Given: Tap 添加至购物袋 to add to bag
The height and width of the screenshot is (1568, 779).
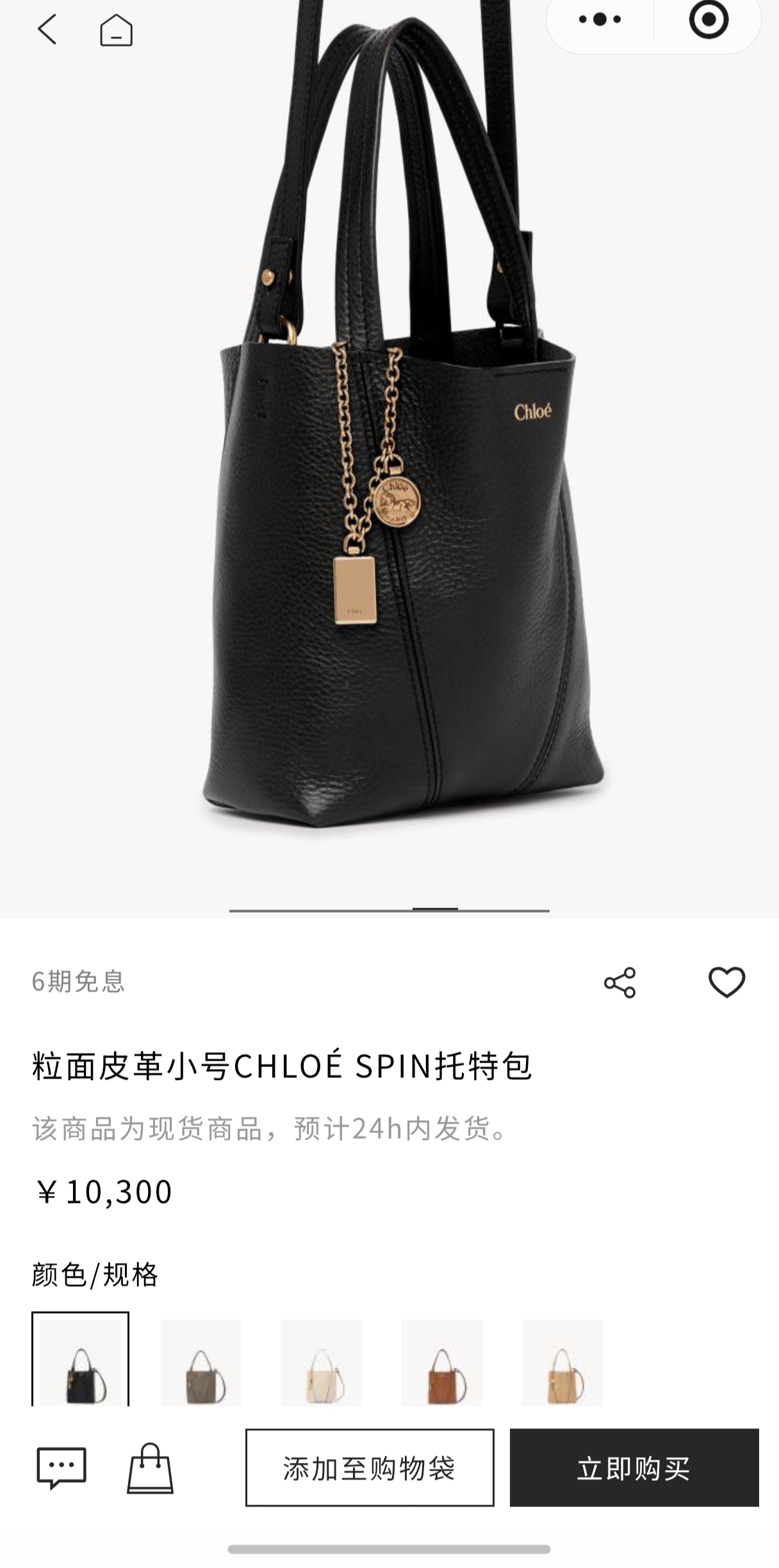Looking at the screenshot, I should (x=370, y=1467).
